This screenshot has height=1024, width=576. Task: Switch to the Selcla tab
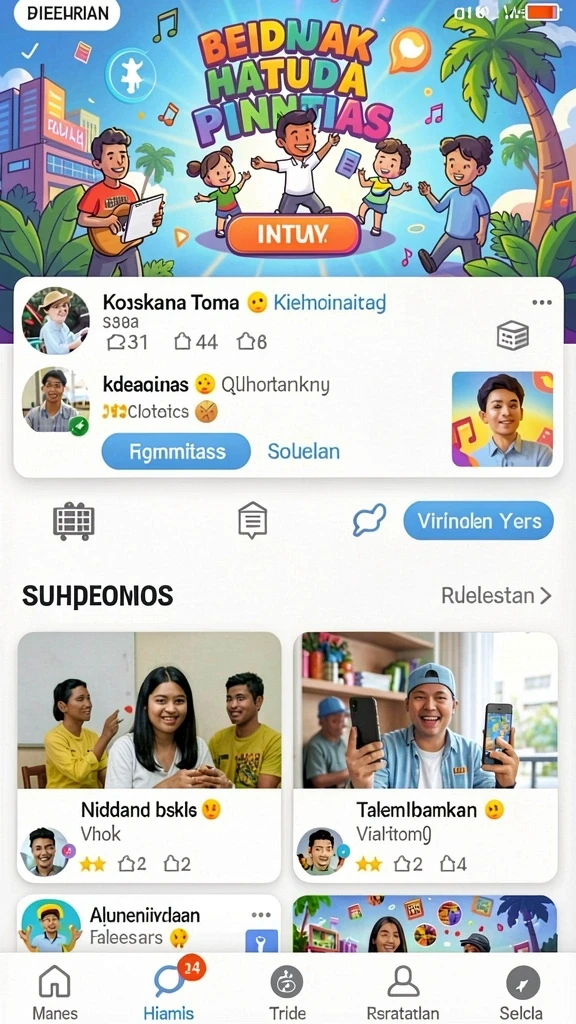(522, 993)
